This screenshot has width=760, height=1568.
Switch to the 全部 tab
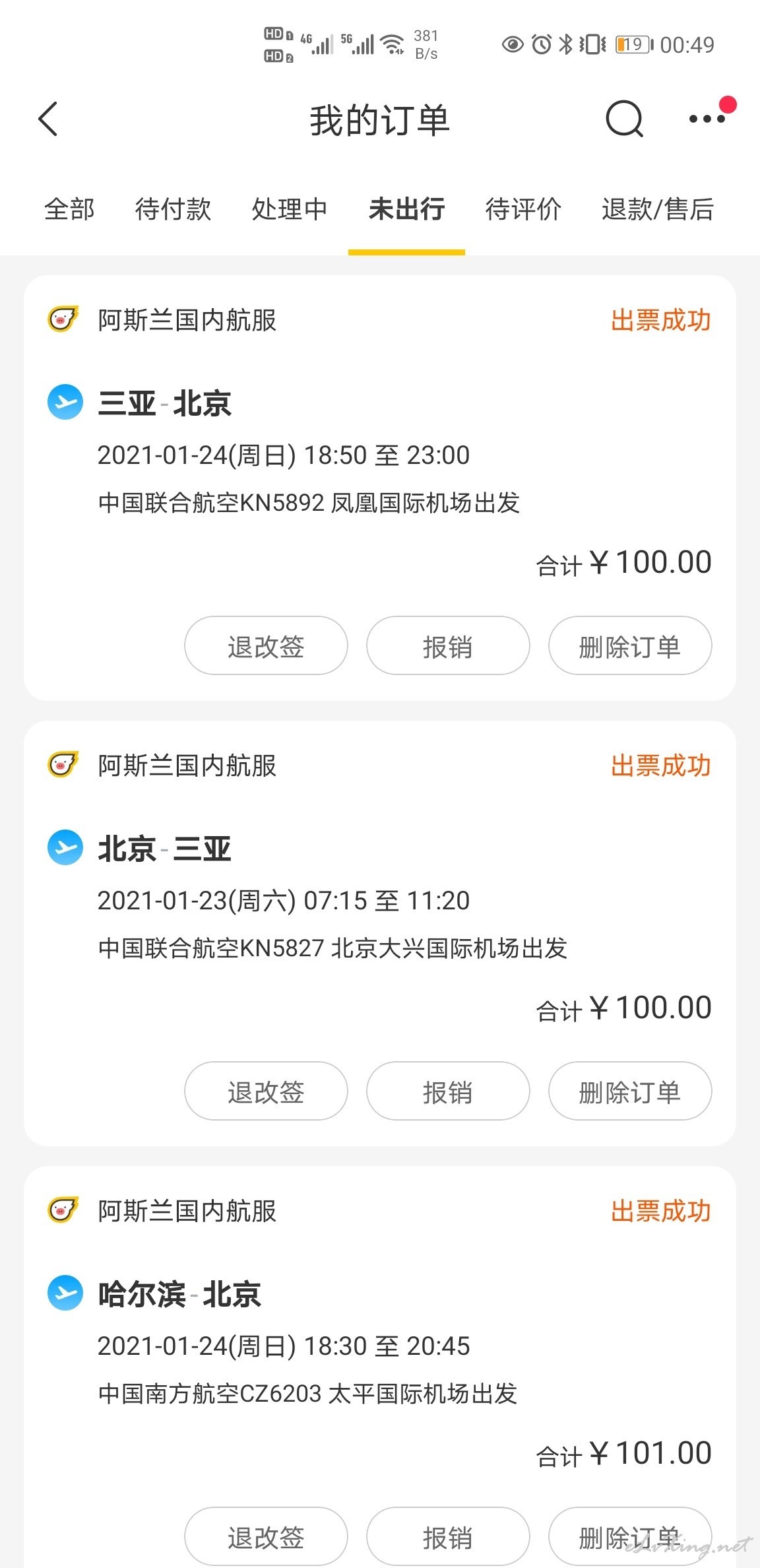coord(69,209)
